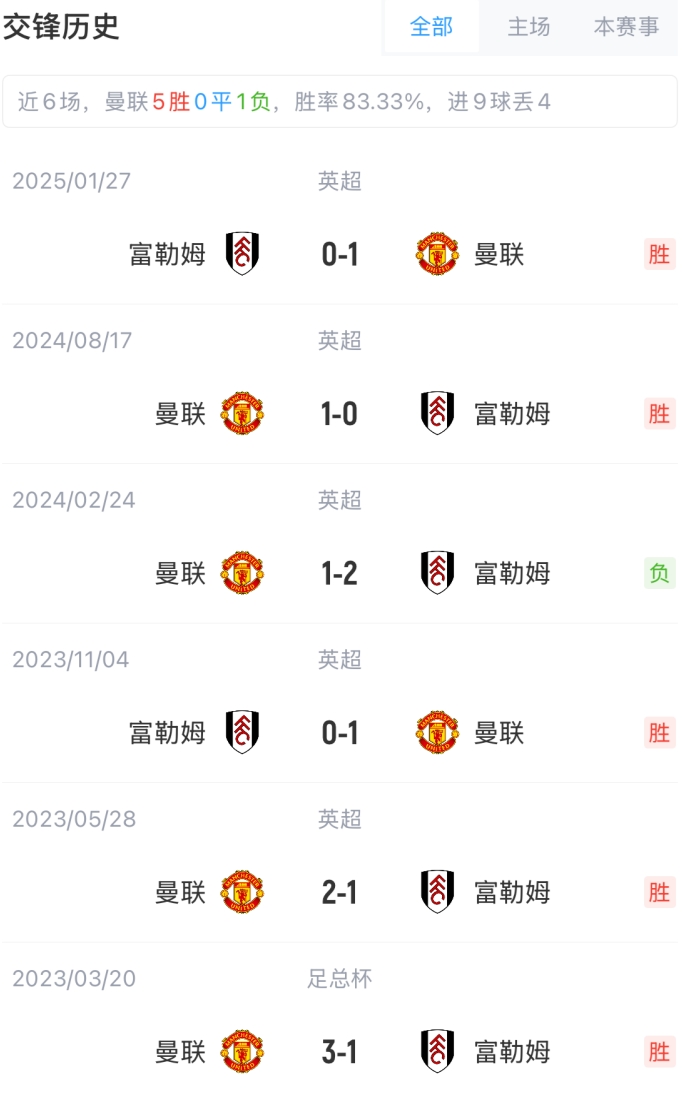Open the 2024/02/24 曼联 1-2 富勒姆 match
The width and height of the screenshot is (682, 1097).
(x=340, y=573)
